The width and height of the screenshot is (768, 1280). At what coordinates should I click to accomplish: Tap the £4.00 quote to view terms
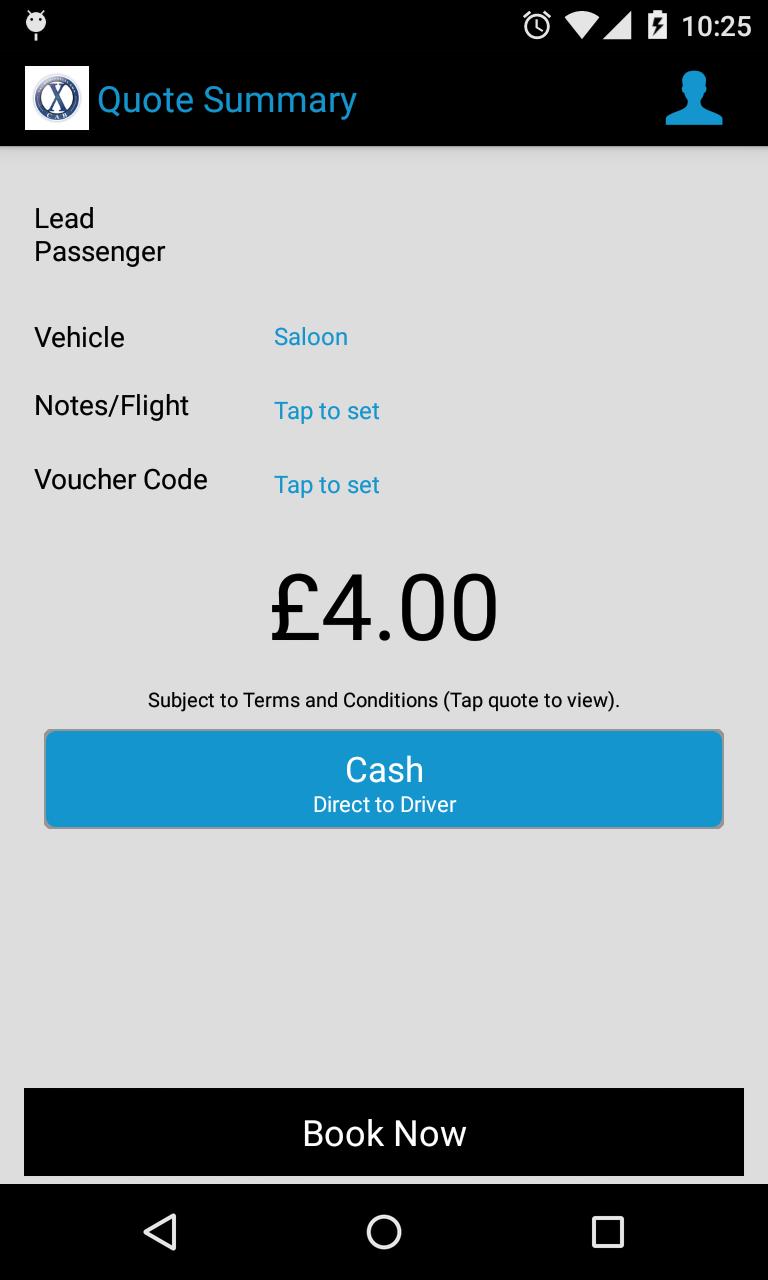[383, 604]
